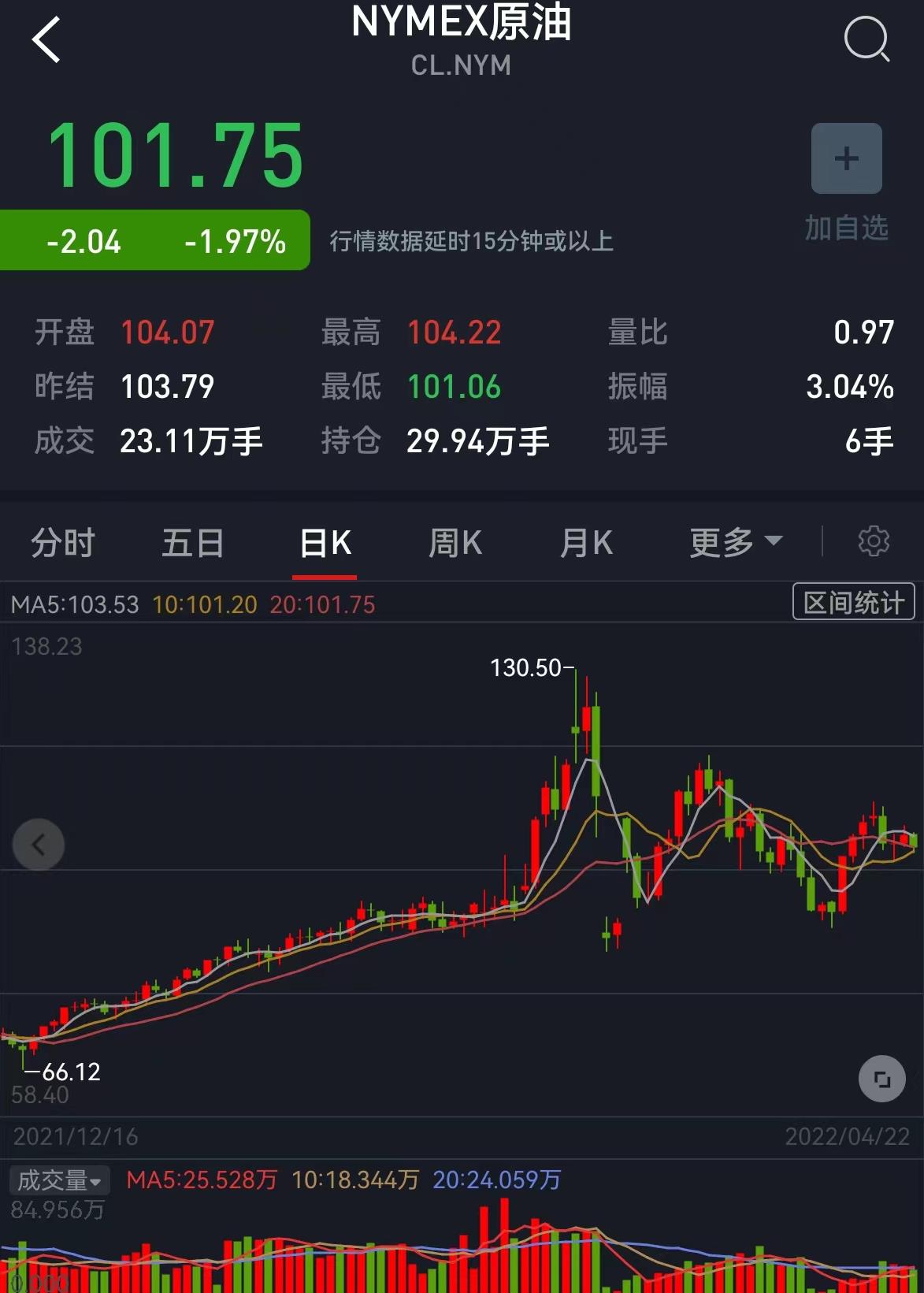Switch to the 月K chart tab
The image size is (924, 1293).
tap(585, 543)
